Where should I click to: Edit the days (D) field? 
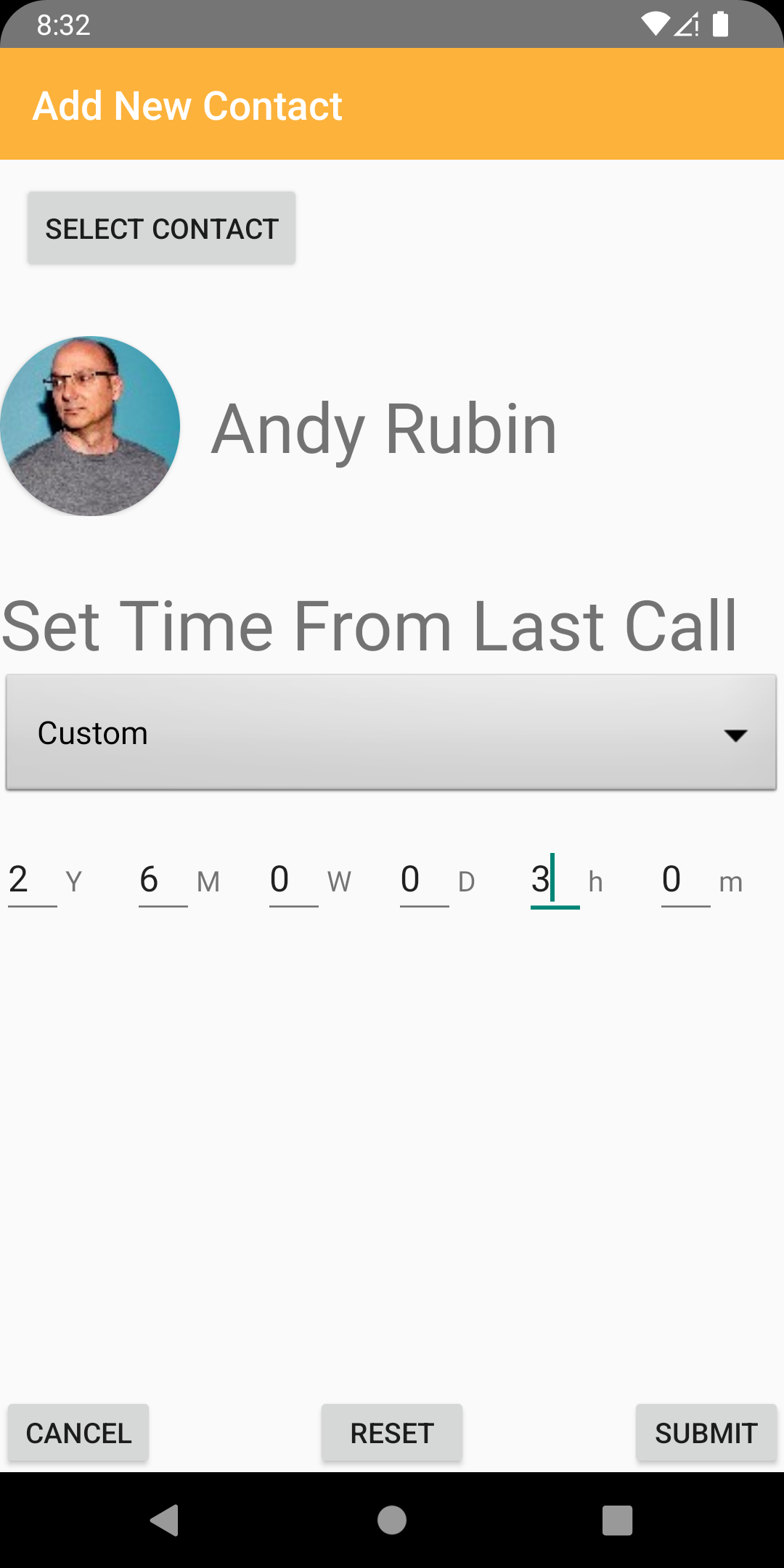[x=425, y=880]
